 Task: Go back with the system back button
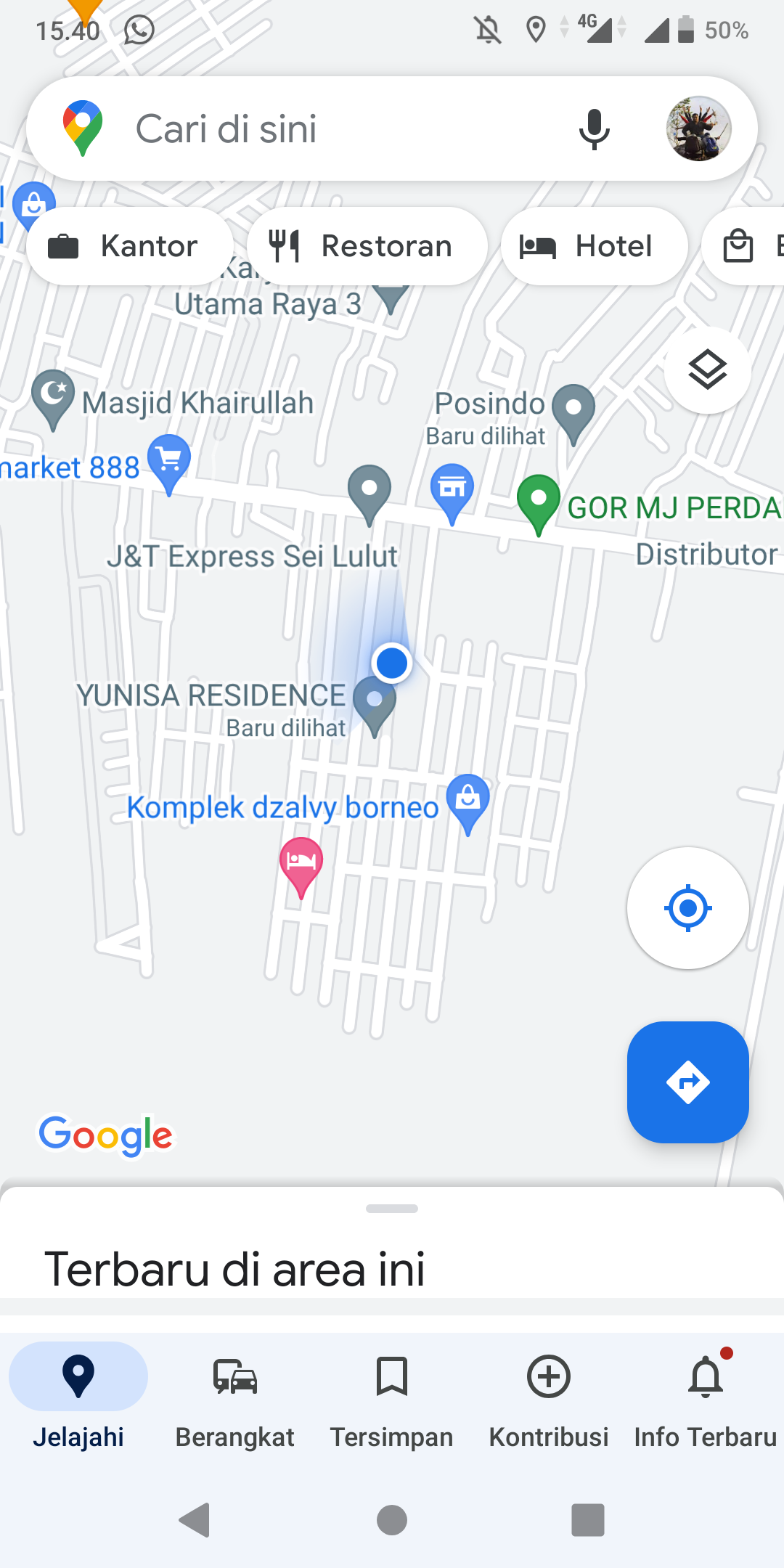coord(195,1519)
